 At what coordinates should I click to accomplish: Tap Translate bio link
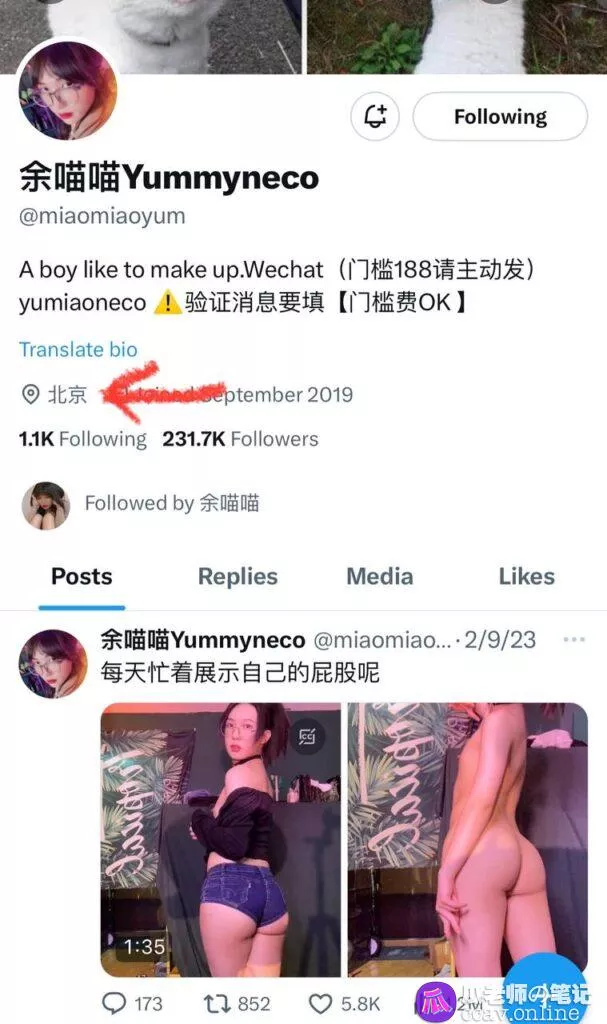click(78, 349)
